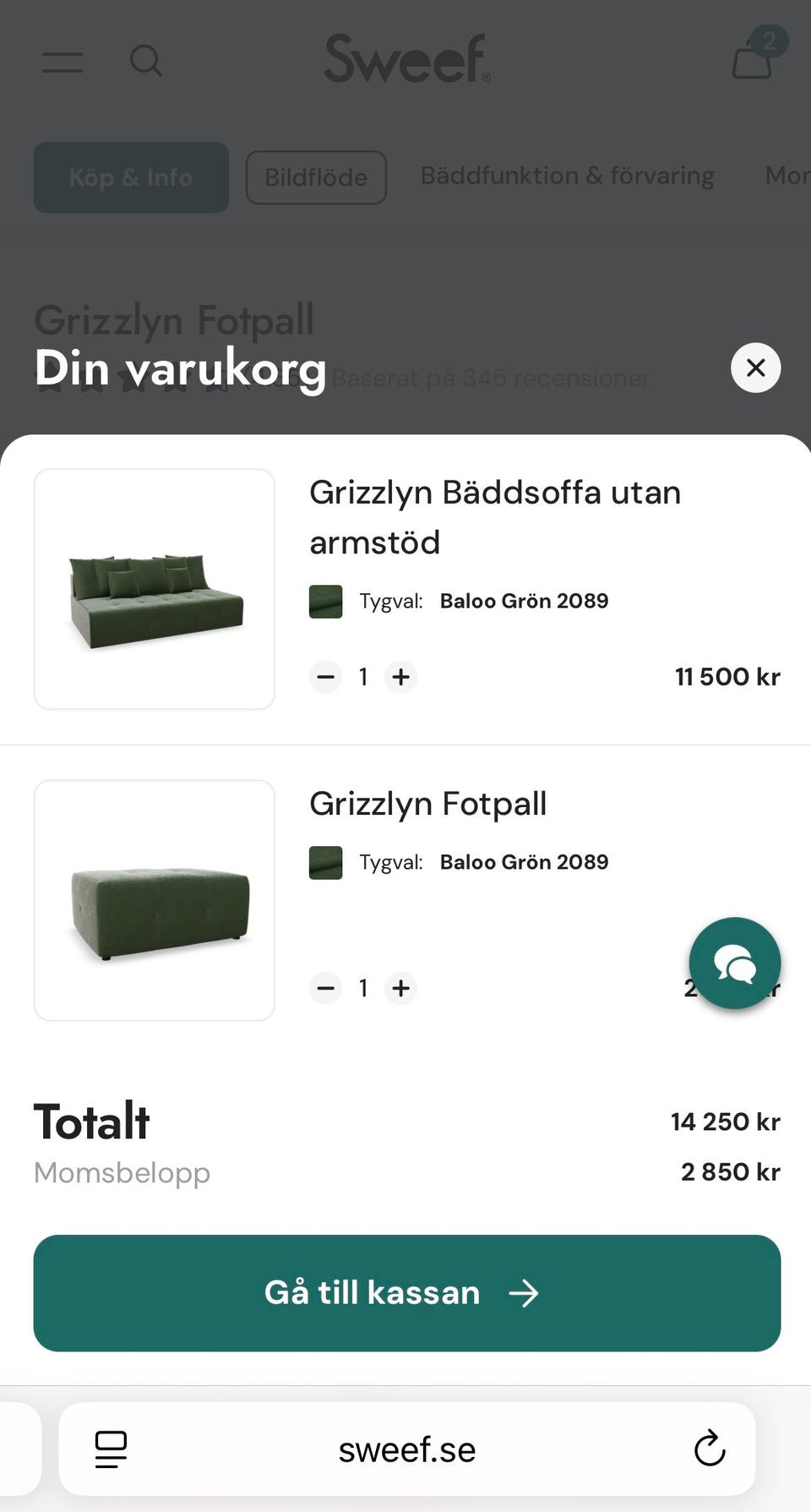Open Grizzlyn Bäddsoffa utan armstöd product
Image resolution: width=811 pixels, height=1512 pixels.
(x=496, y=516)
